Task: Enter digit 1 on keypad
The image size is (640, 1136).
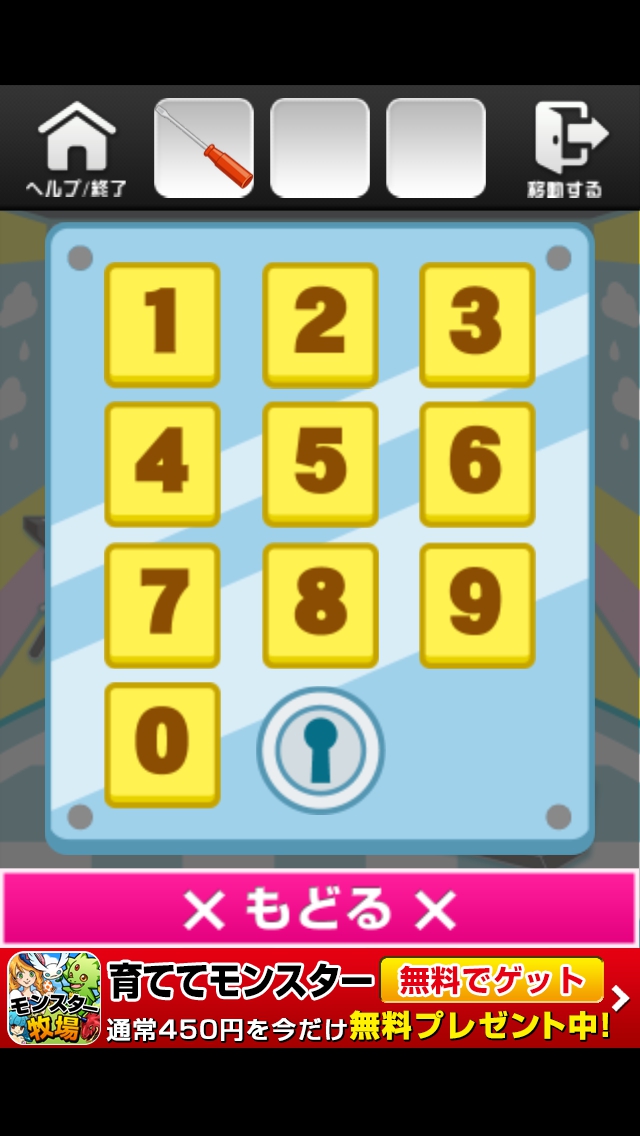Action: tap(162, 324)
